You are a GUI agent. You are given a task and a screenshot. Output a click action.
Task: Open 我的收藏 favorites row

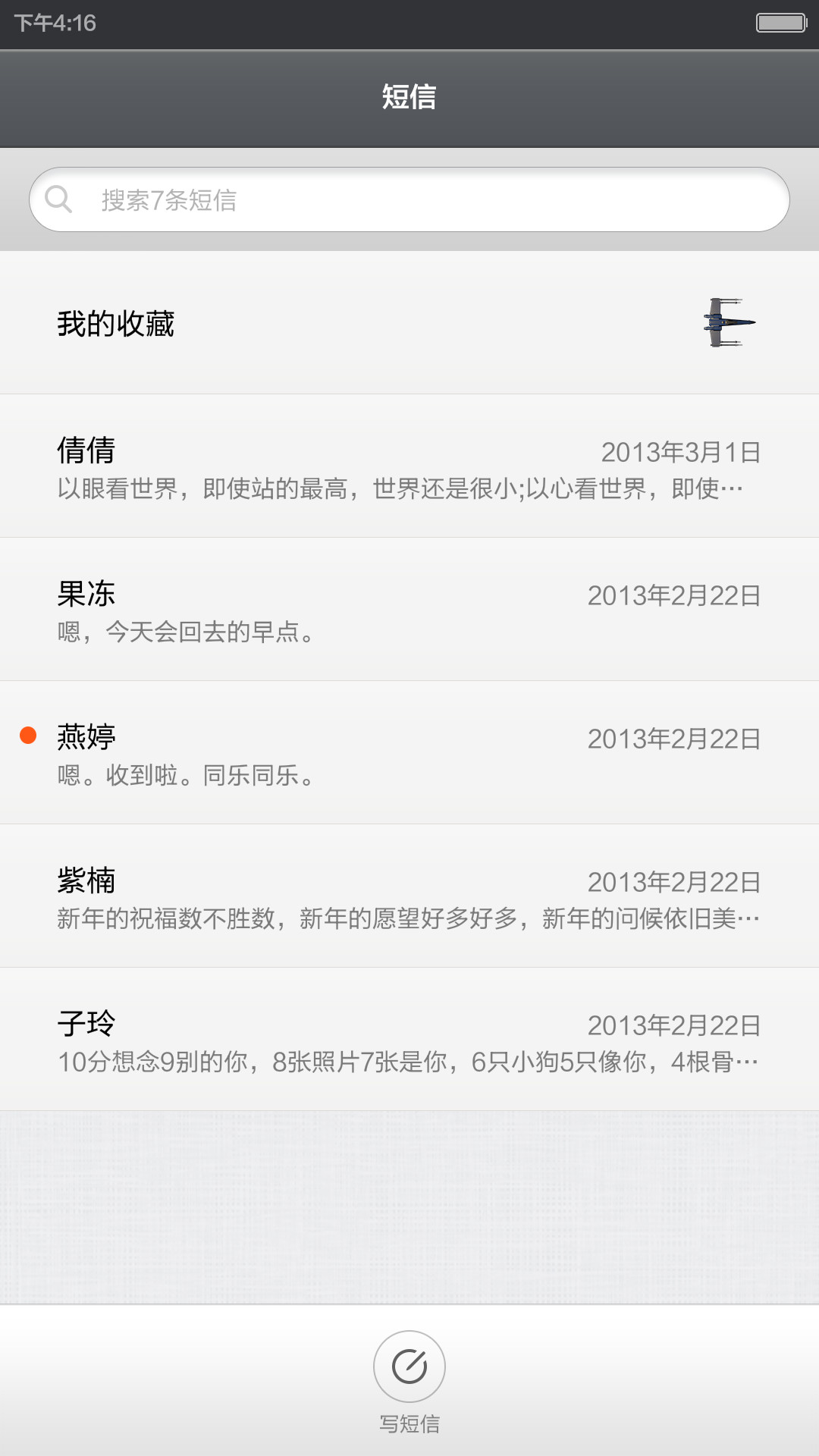(x=409, y=323)
